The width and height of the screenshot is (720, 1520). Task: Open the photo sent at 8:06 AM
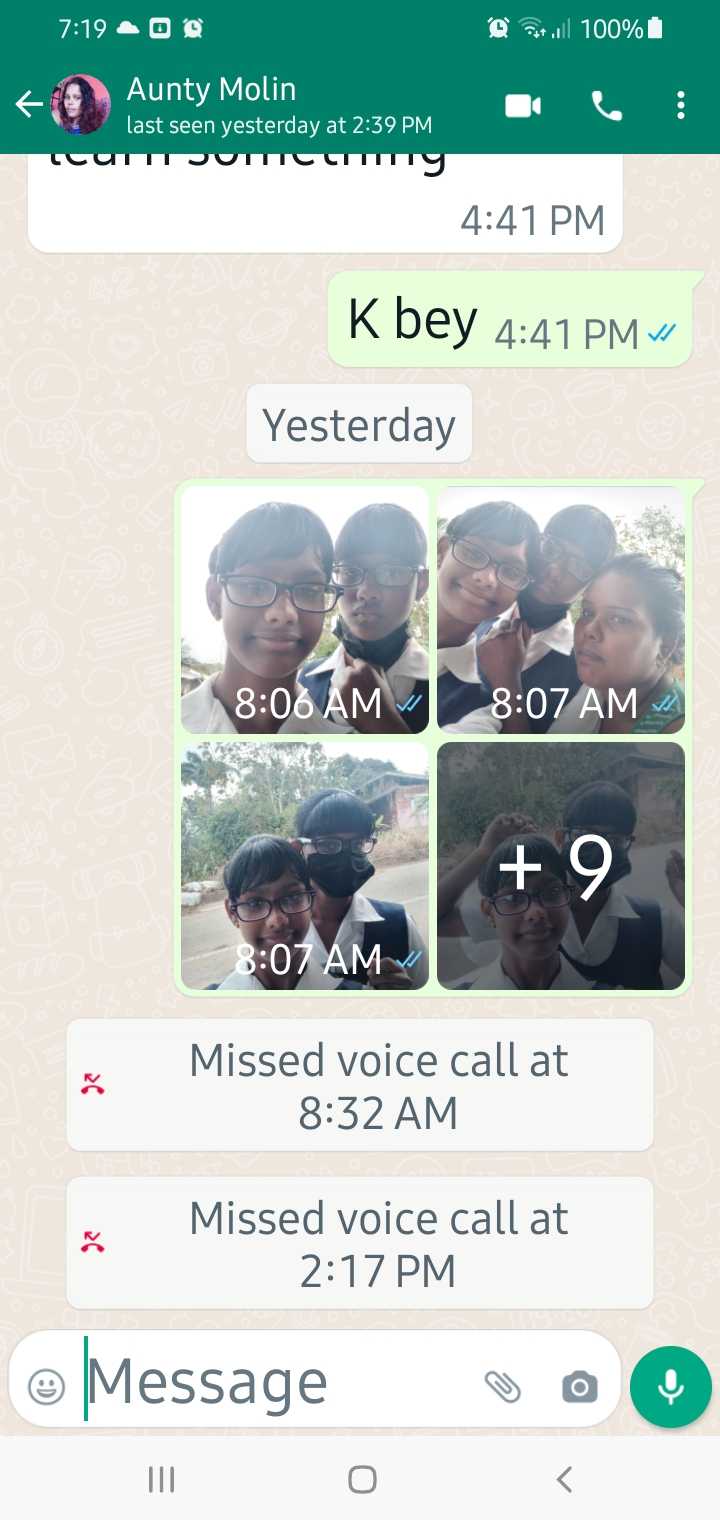coord(305,610)
